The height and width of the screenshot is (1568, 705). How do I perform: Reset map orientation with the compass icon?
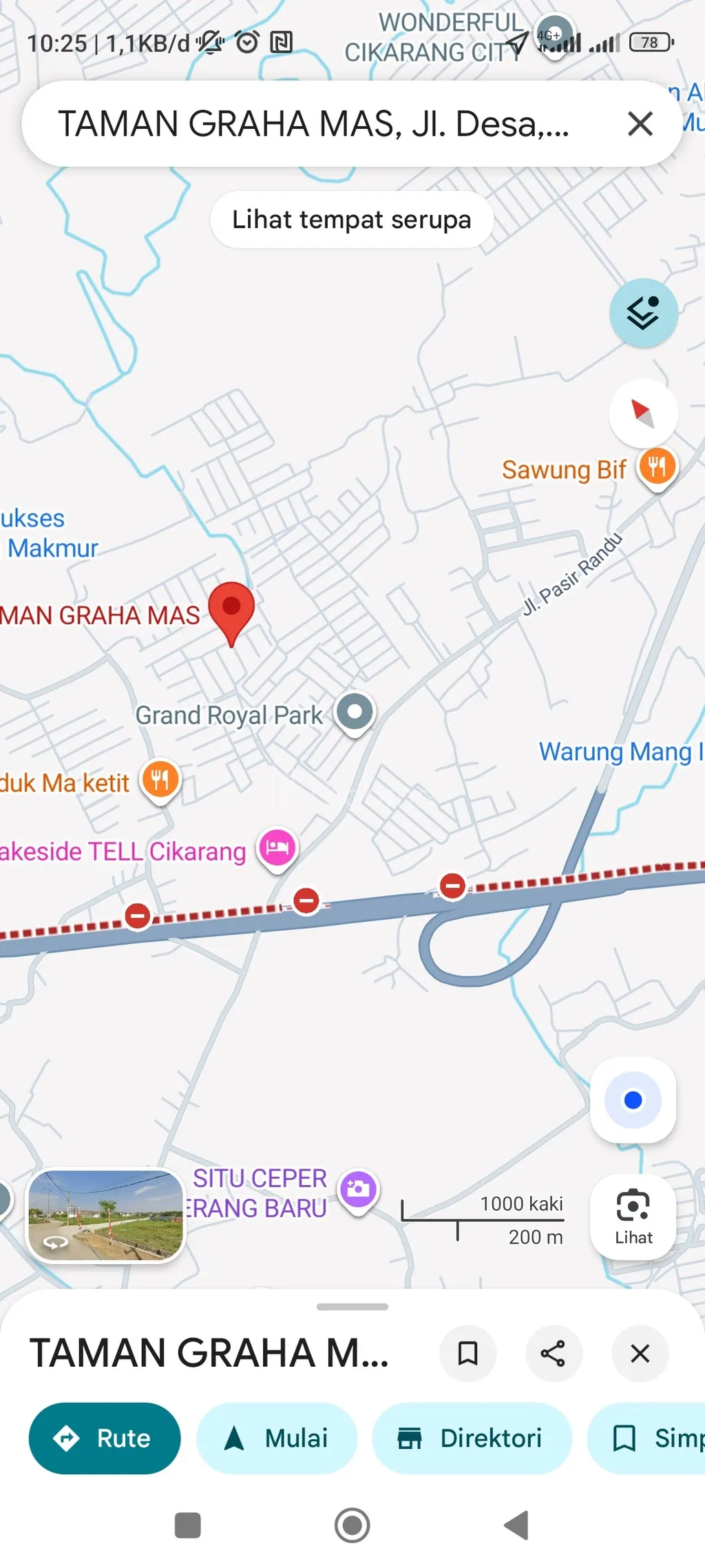coord(643,412)
